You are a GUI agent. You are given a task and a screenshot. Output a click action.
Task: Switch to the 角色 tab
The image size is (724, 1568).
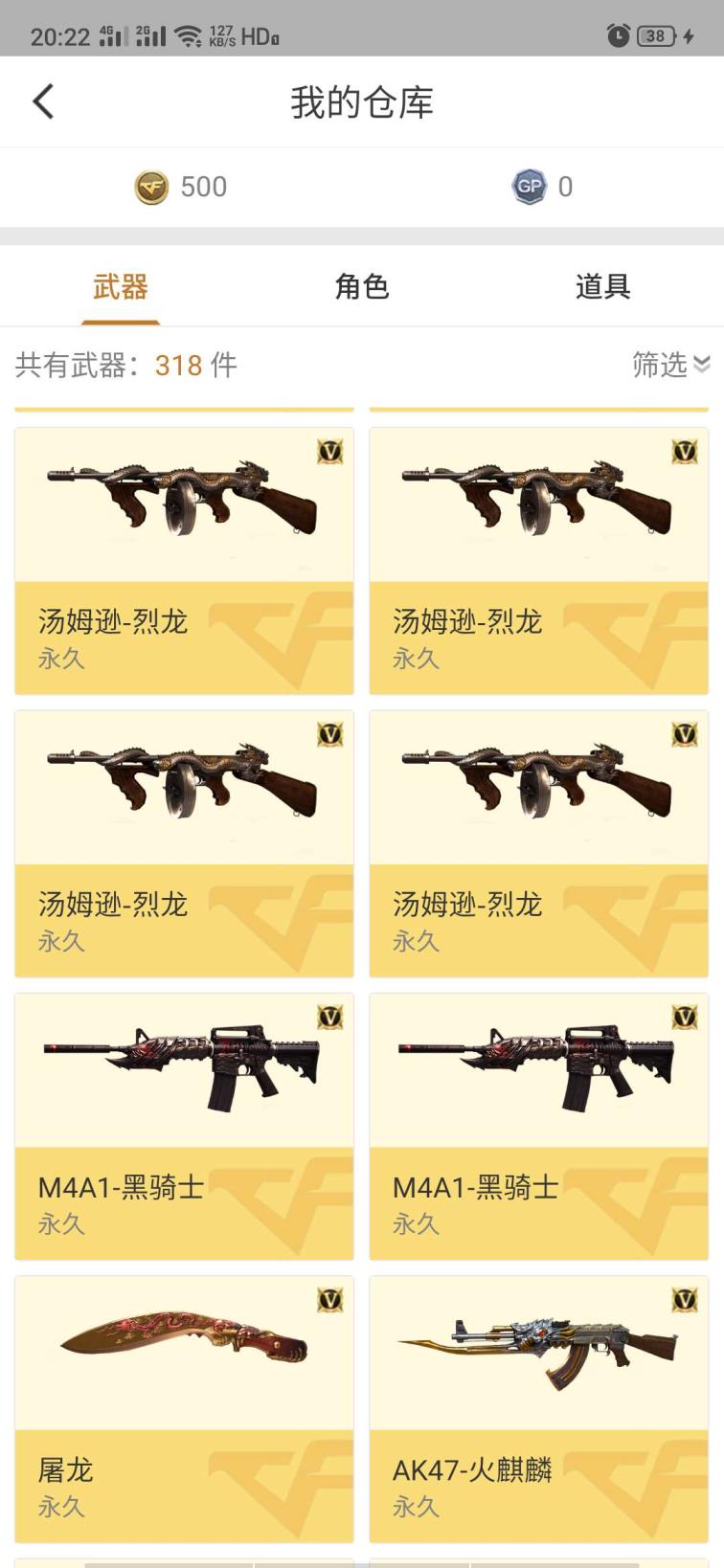click(x=361, y=286)
